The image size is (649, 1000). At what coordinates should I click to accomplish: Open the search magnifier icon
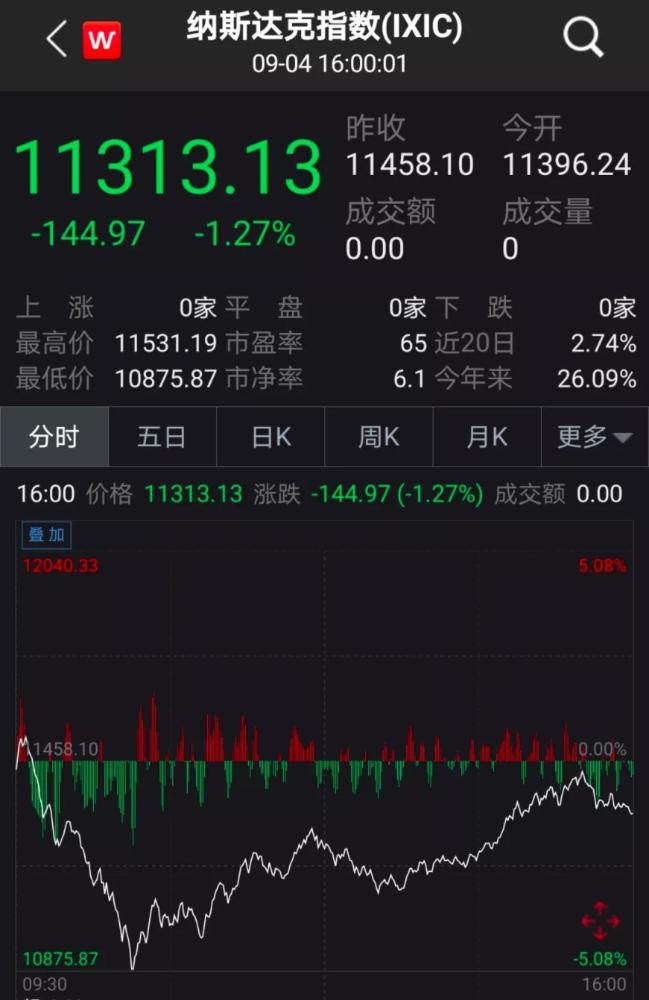pyautogui.click(x=583, y=38)
